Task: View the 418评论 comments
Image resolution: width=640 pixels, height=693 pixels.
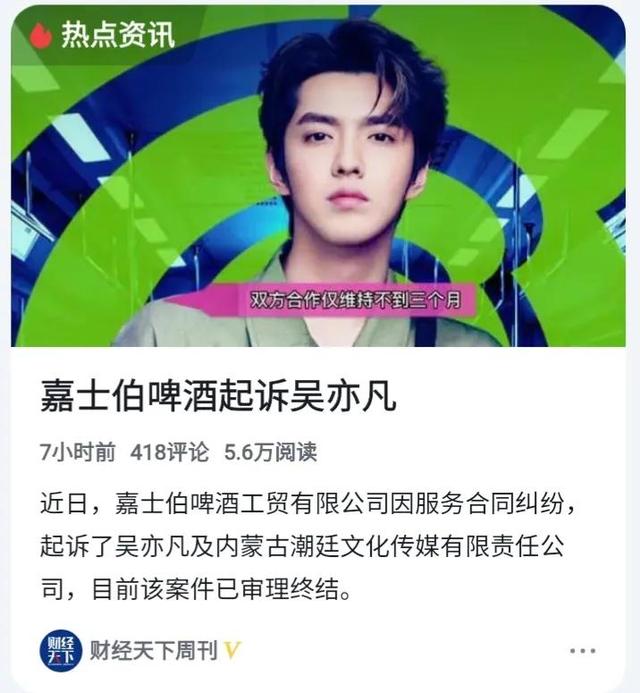Action: [x=169, y=452]
